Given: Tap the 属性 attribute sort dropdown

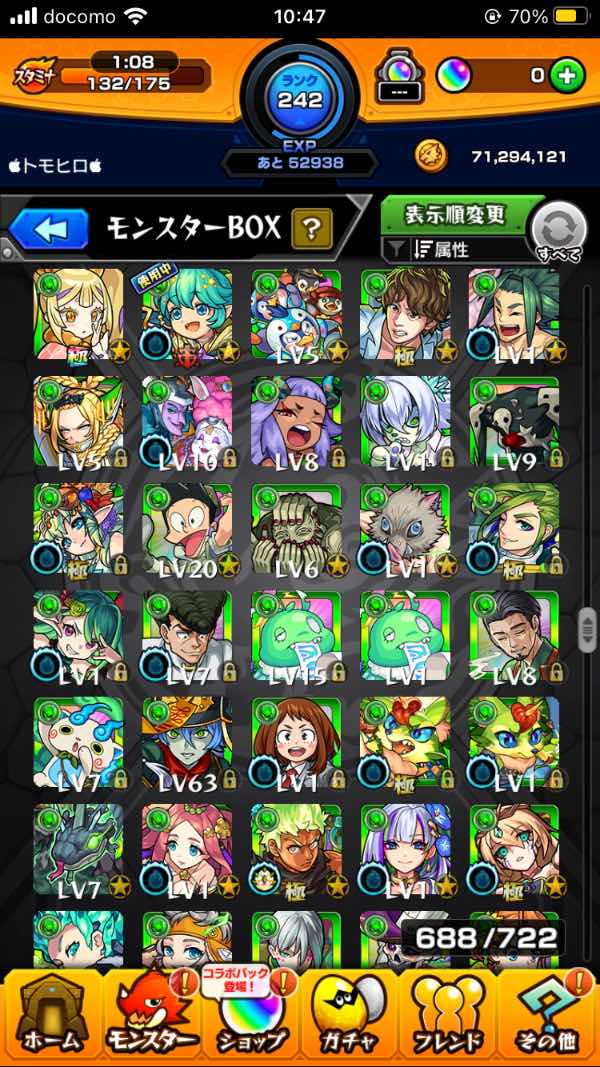Looking at the screenshot, I should (x=455, y=250).
